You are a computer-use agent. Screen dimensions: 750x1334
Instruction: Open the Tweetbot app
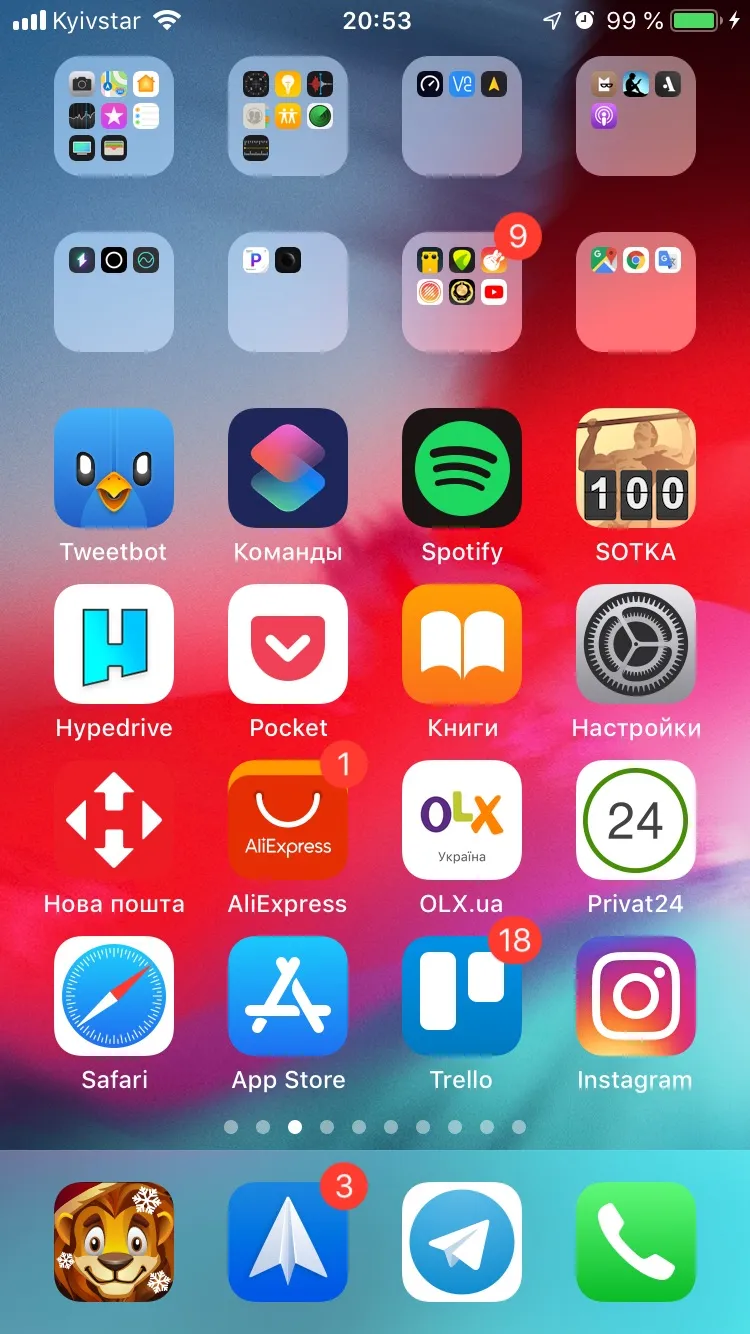[114, 468]
